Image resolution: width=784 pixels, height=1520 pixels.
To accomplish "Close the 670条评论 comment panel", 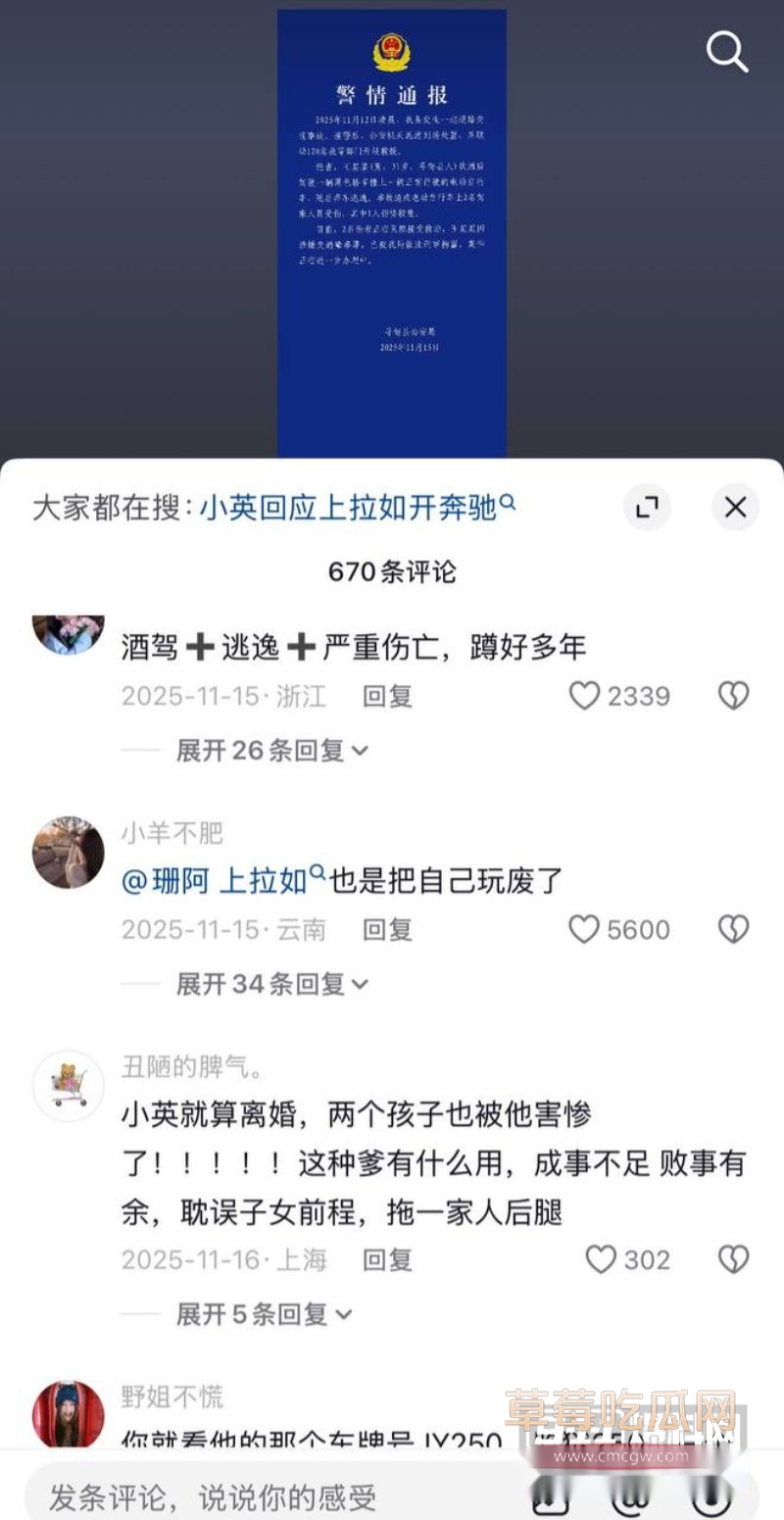I will 735,508.
